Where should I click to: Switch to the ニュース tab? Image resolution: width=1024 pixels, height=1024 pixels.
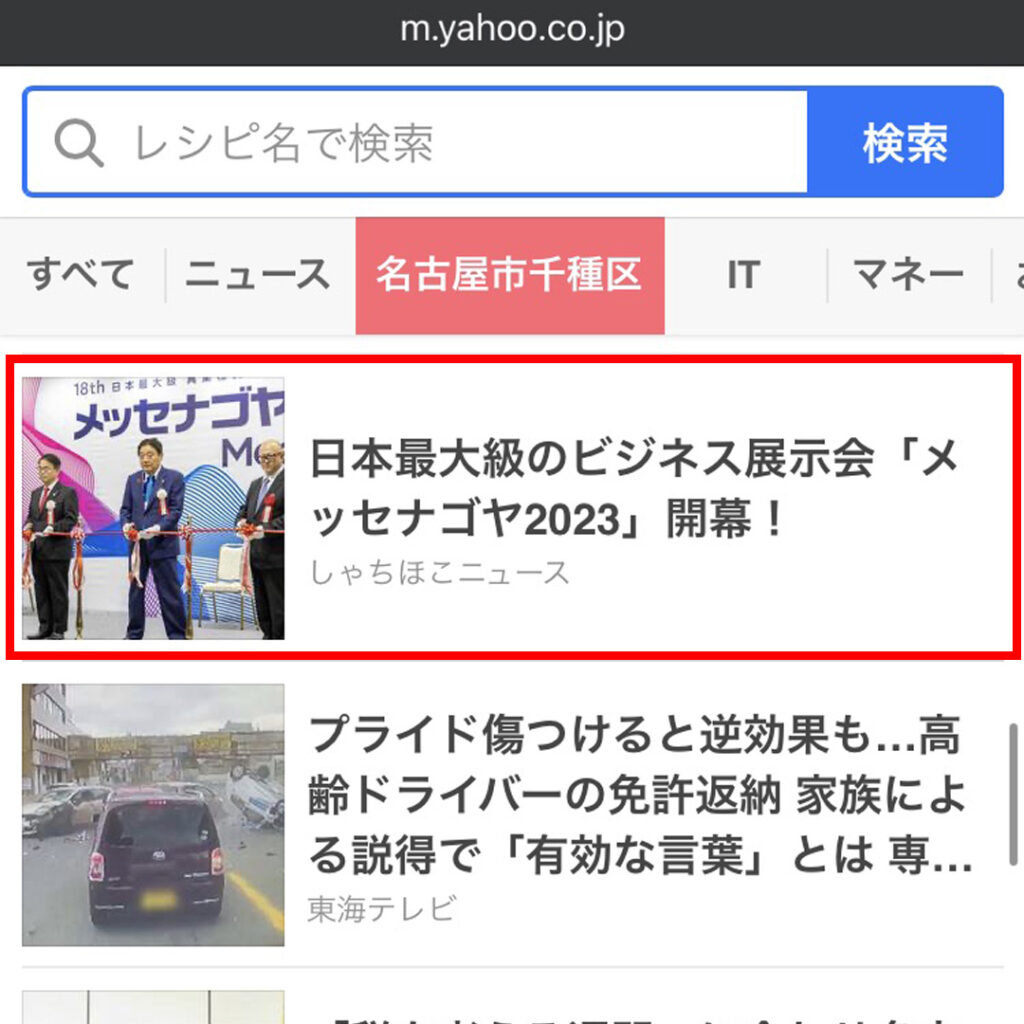tap(258, 274)
